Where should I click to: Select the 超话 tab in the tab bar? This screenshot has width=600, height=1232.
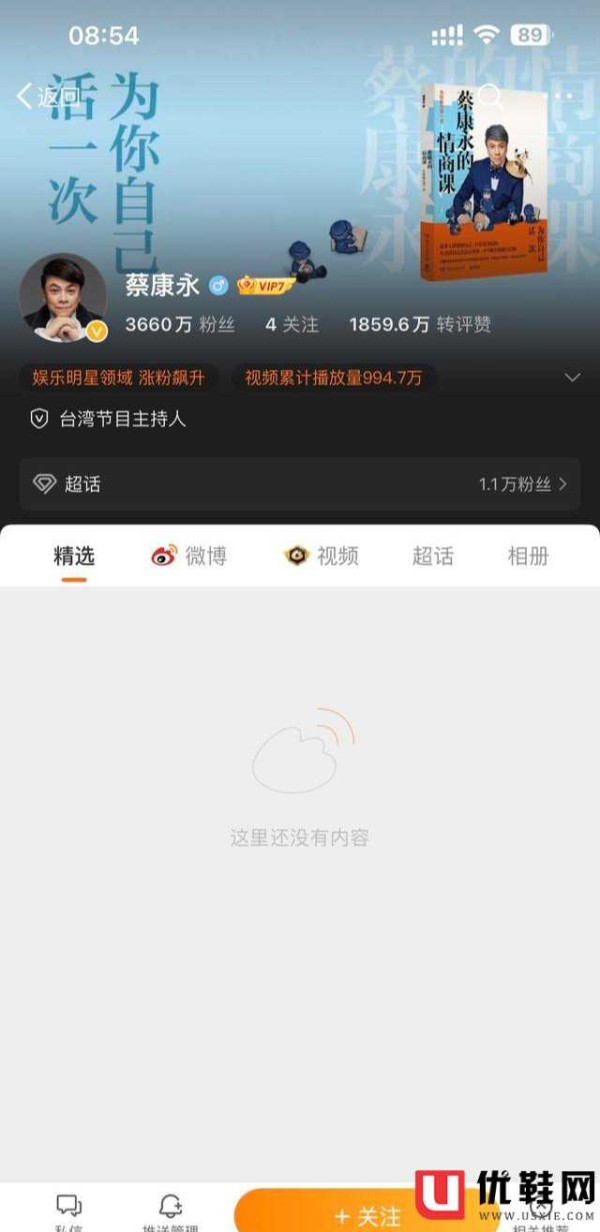[x=432, y=556]
